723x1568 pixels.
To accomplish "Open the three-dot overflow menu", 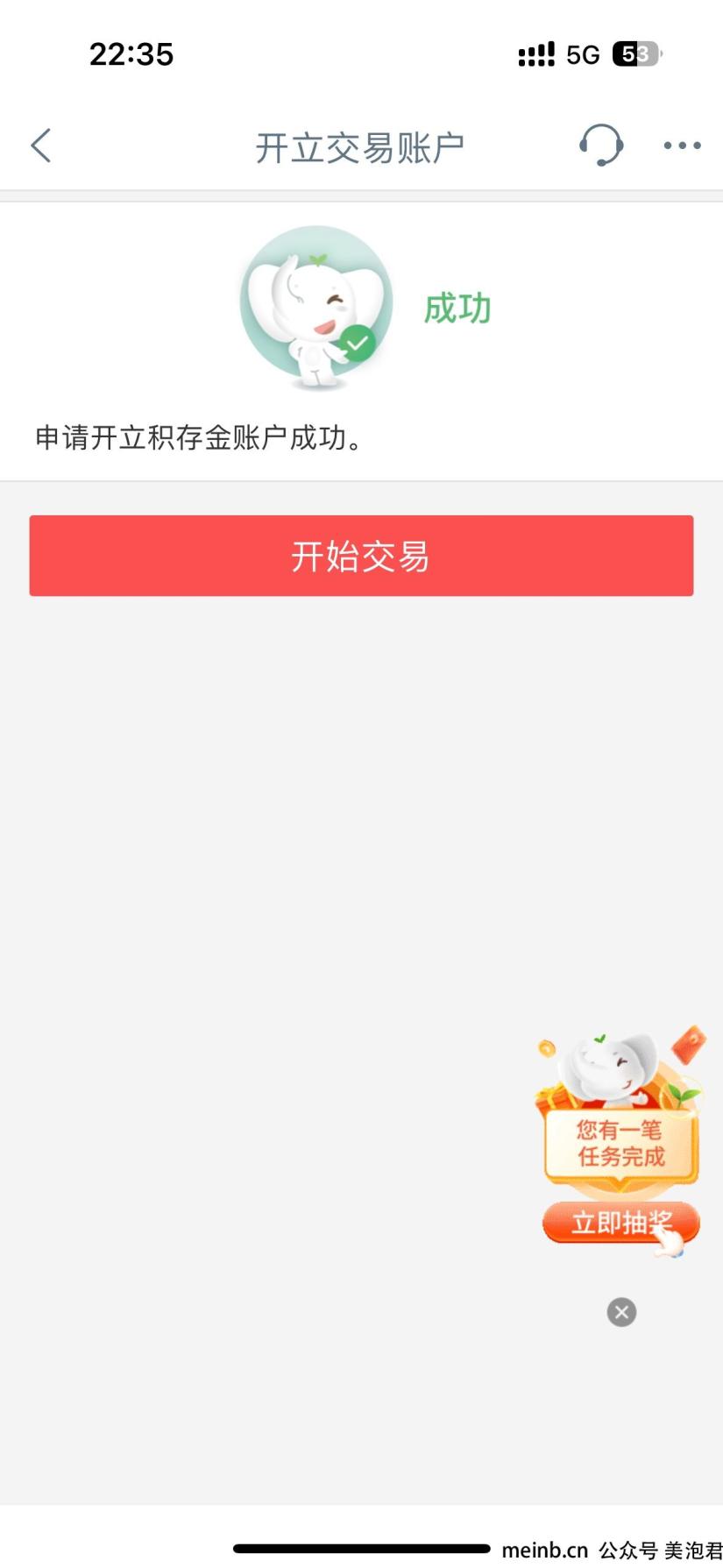I will point(683,145).
